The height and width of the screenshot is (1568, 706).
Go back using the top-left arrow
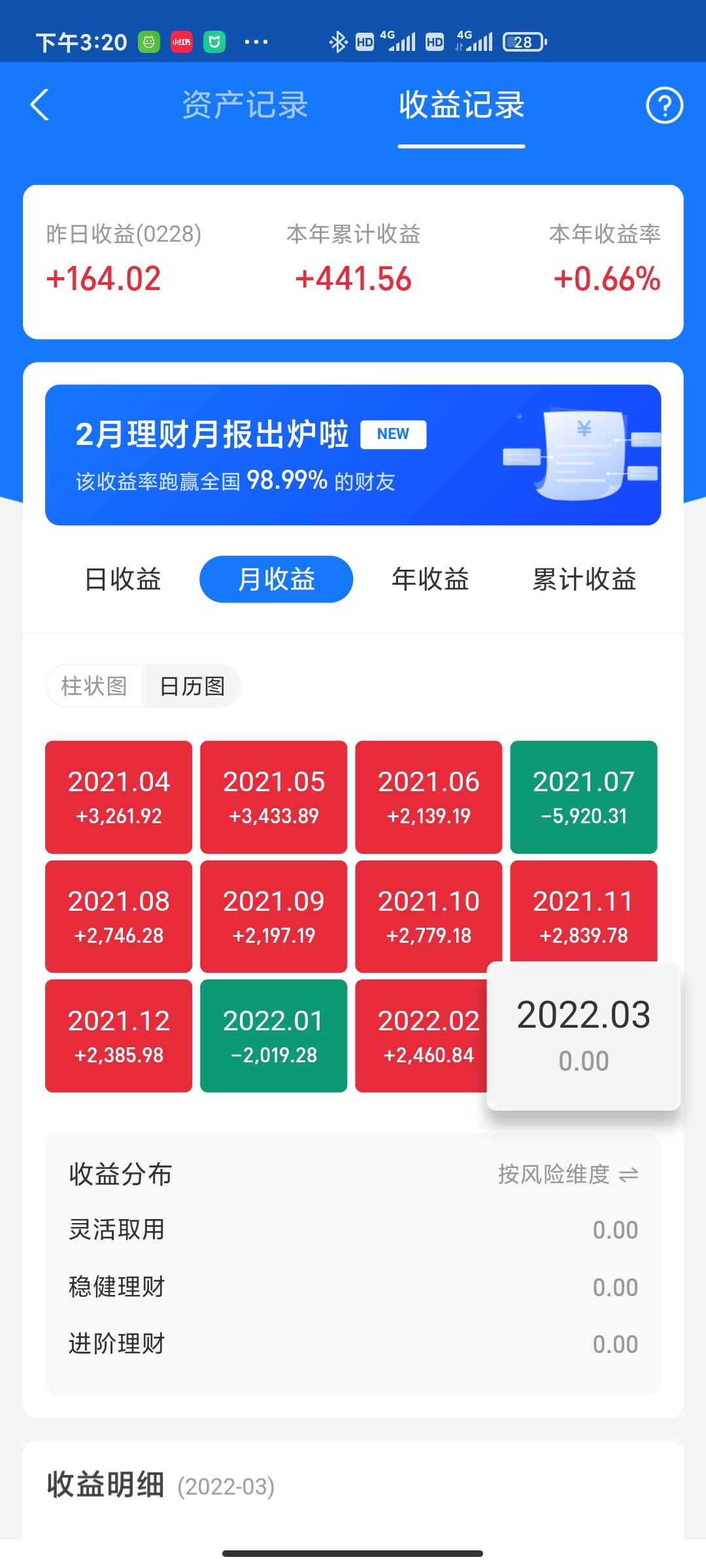[x=40, y=105]
